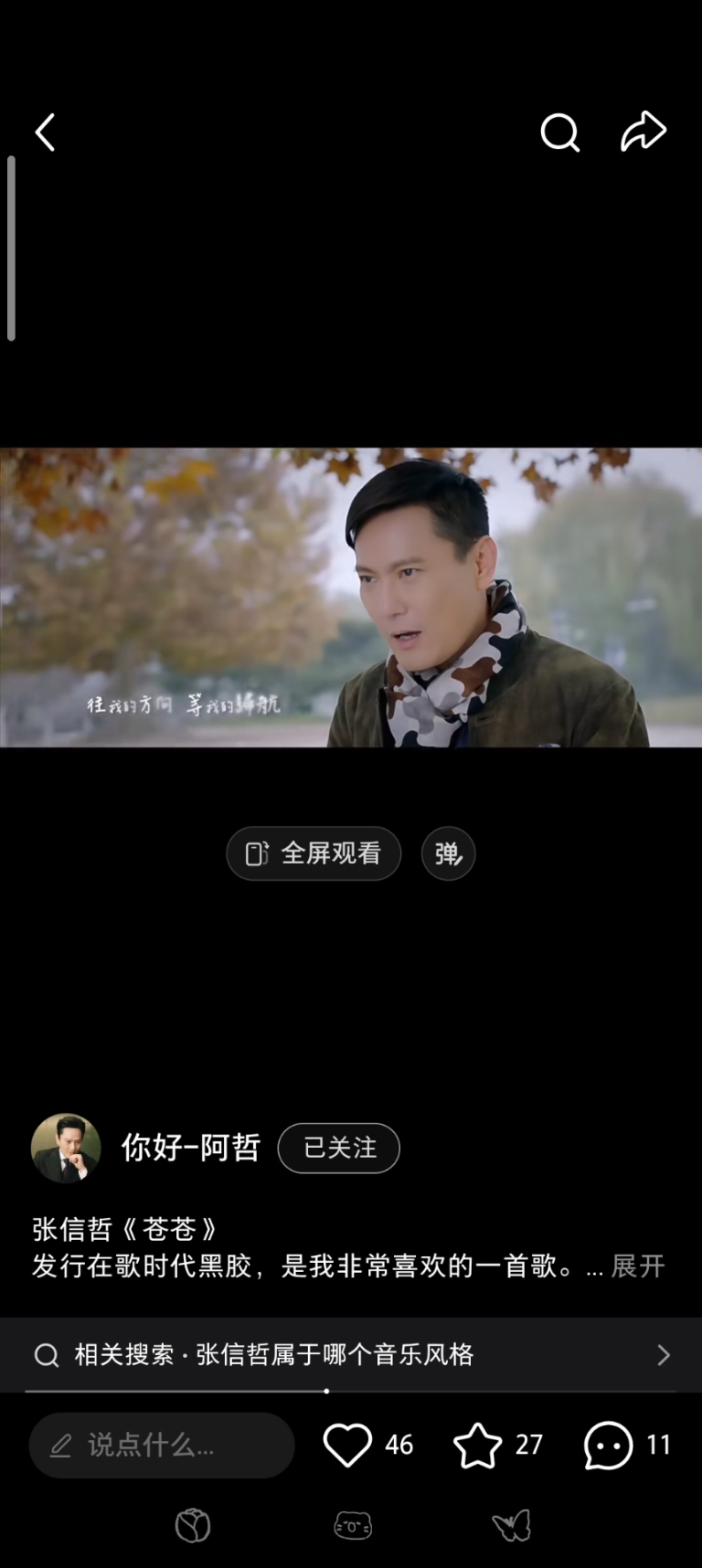702x1568 pixels.
Task: Share this video
Action: point(643,132)
